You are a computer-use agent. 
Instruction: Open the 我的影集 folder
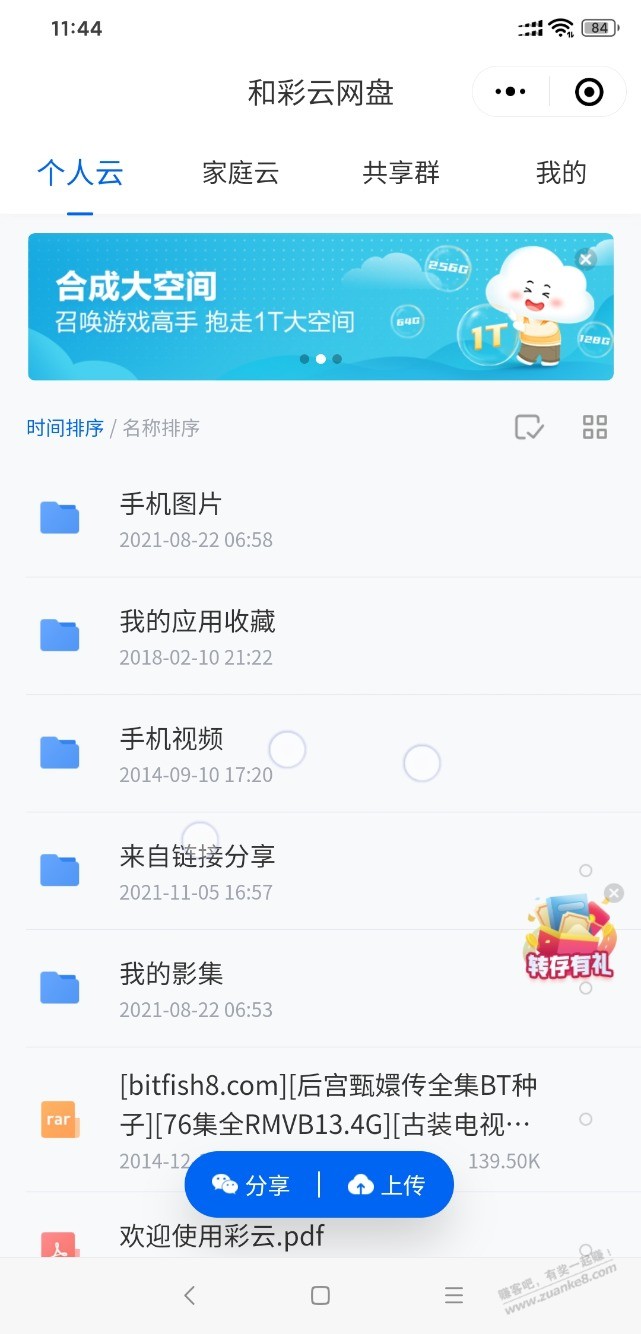(171, 987)
